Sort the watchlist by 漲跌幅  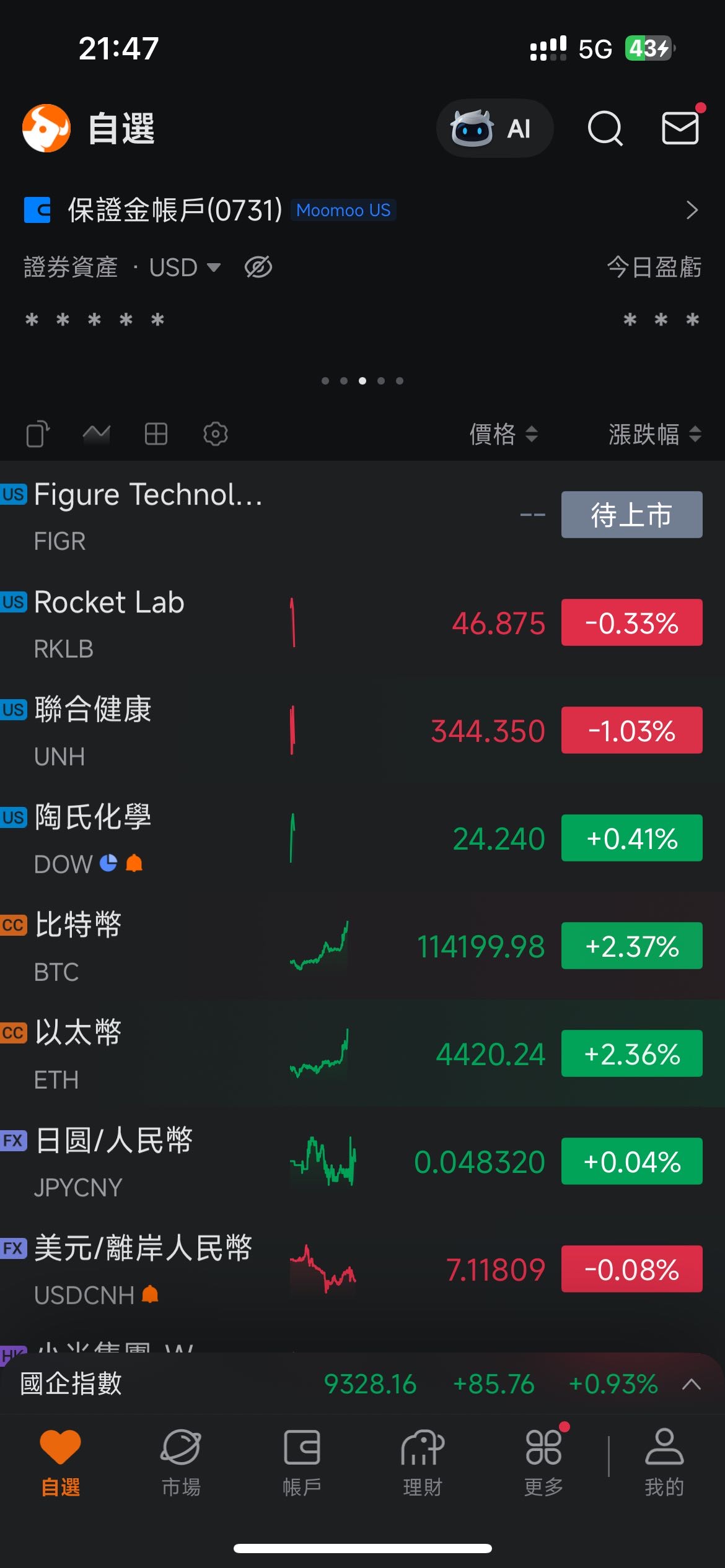click(654, 434)
